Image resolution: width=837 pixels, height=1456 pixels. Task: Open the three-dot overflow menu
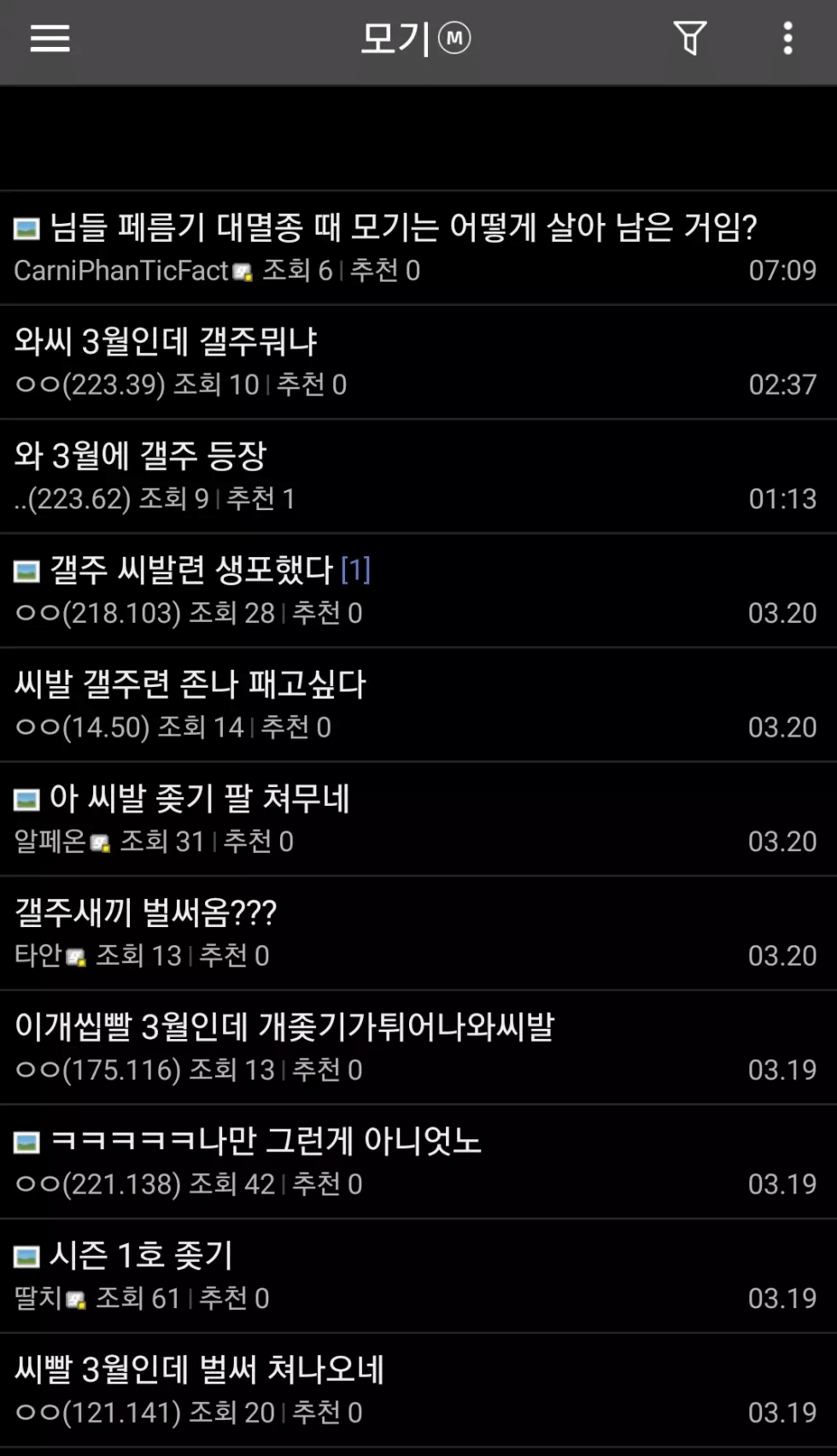787,38
